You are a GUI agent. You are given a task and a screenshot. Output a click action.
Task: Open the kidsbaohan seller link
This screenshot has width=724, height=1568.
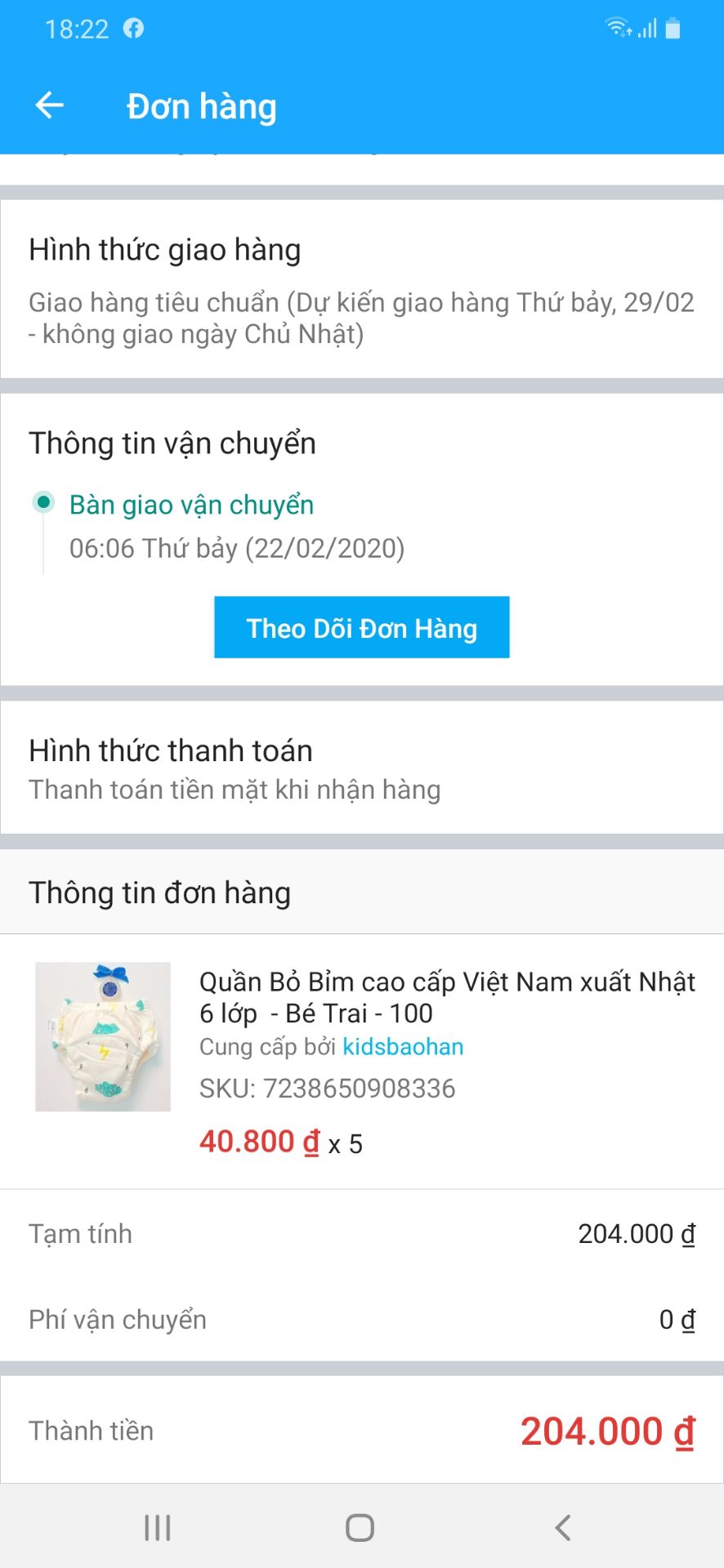point(404,1047)
